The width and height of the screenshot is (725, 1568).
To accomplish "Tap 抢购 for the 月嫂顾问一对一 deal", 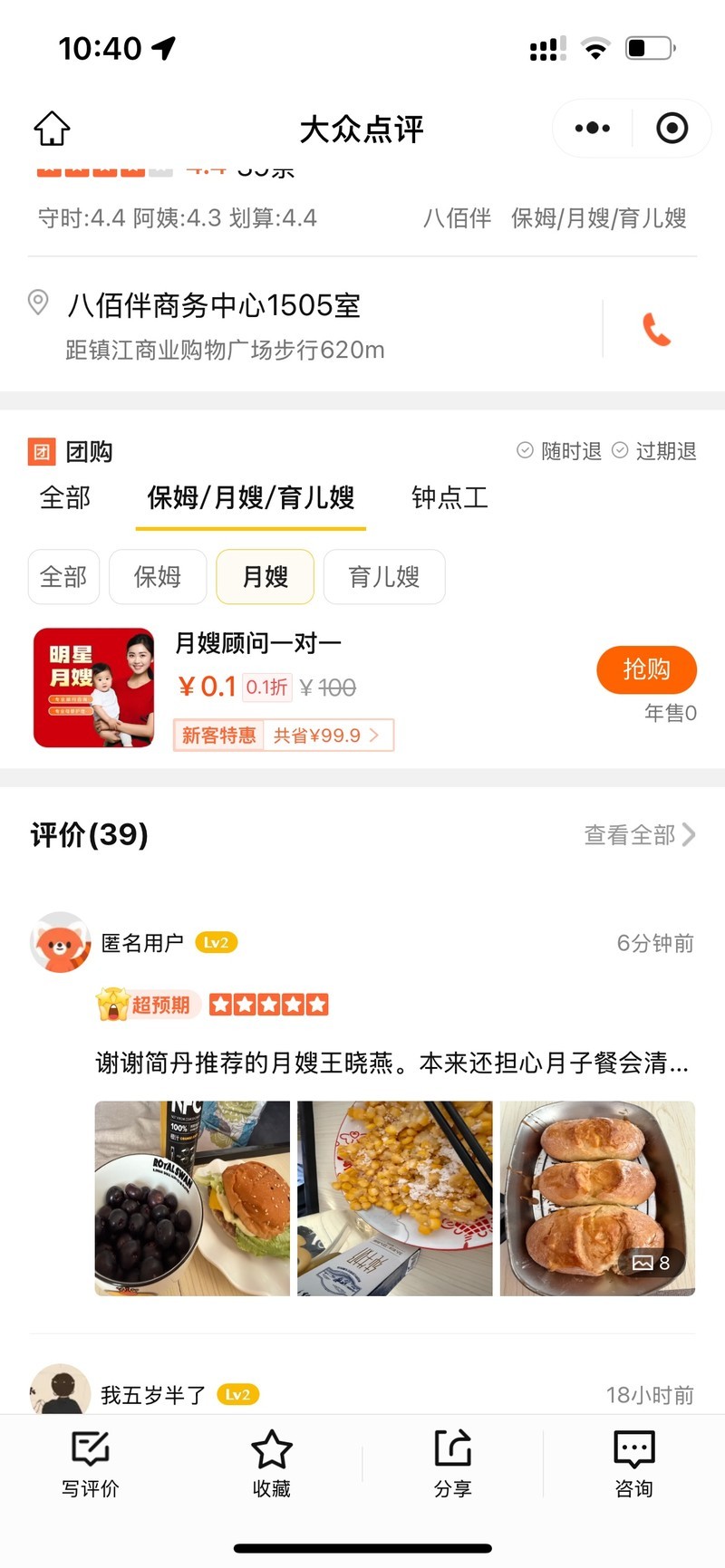I will click(646, 669).
